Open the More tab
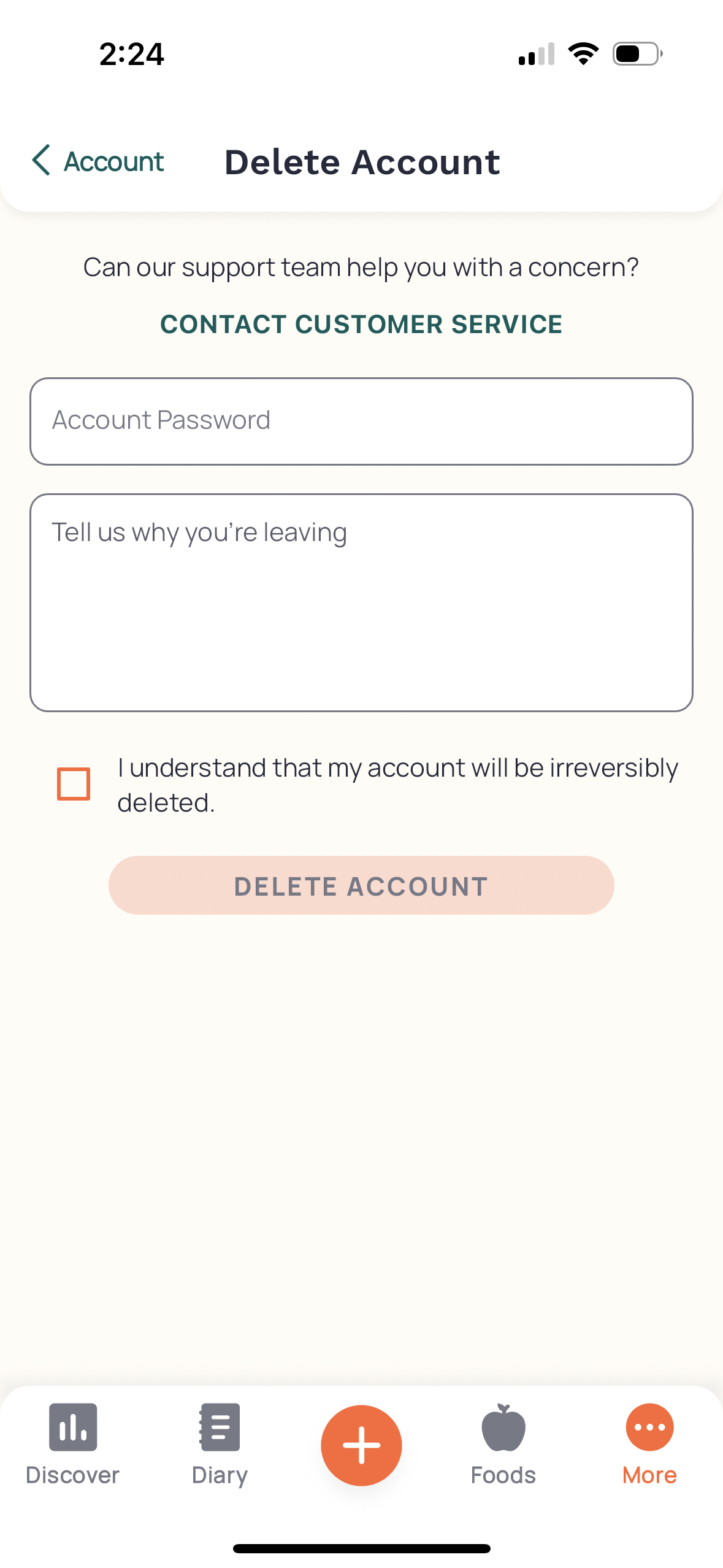 click(649, 1444)
